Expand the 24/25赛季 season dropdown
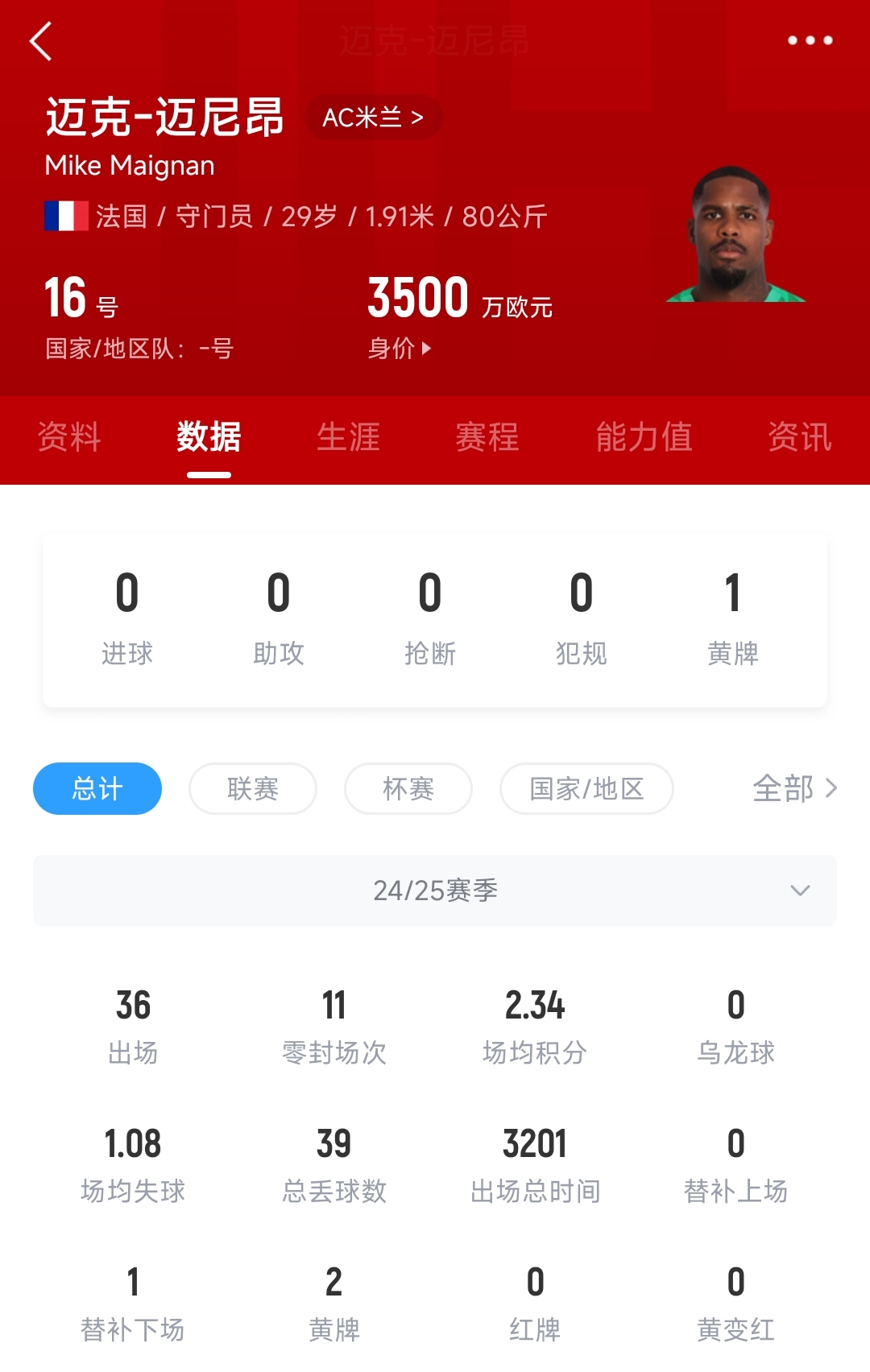 [x=435, y=891]
